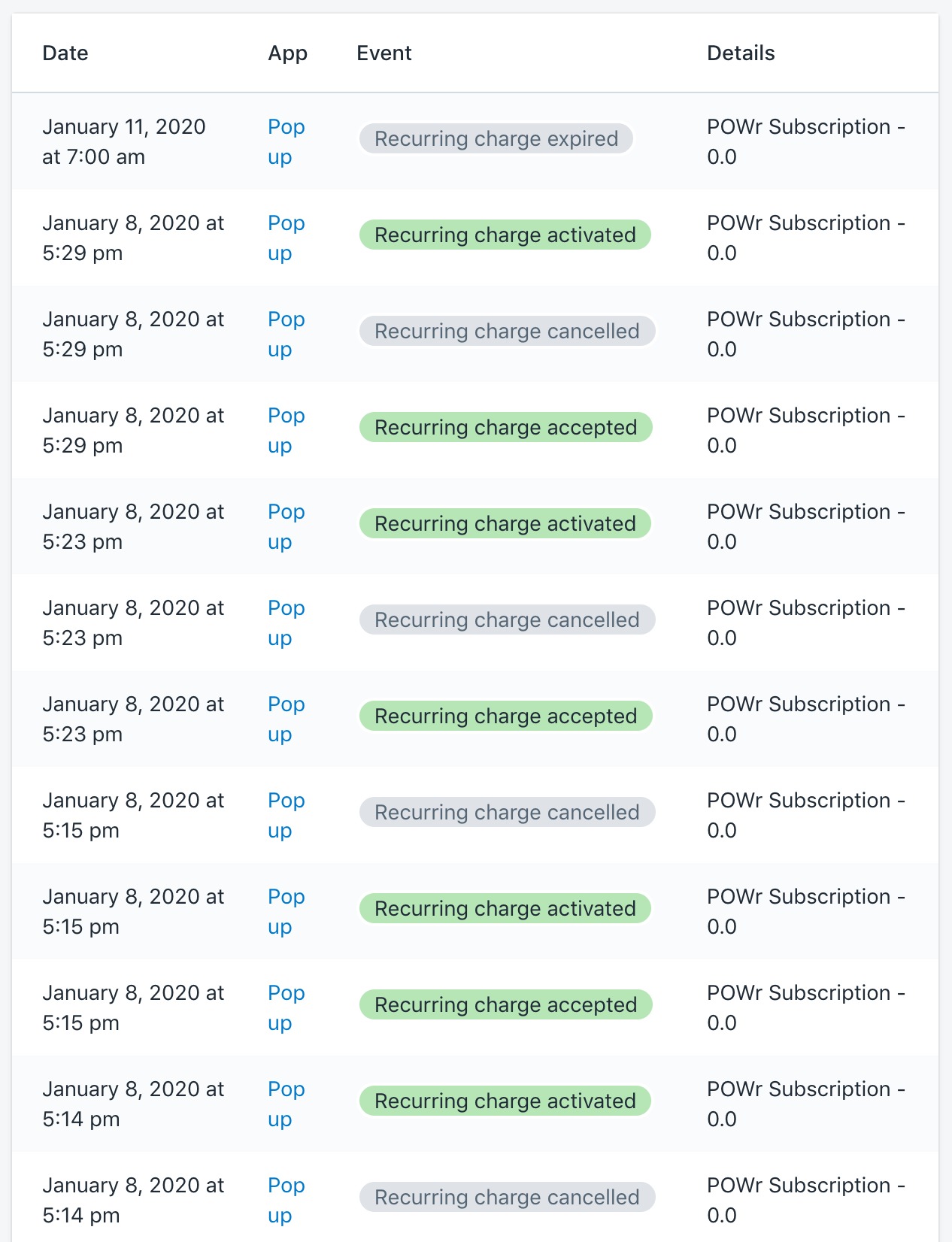Click the Recurring charge accepted badge at 5:29 pm
This screenshot has height=1242, width=952.
tap(505, 427)
